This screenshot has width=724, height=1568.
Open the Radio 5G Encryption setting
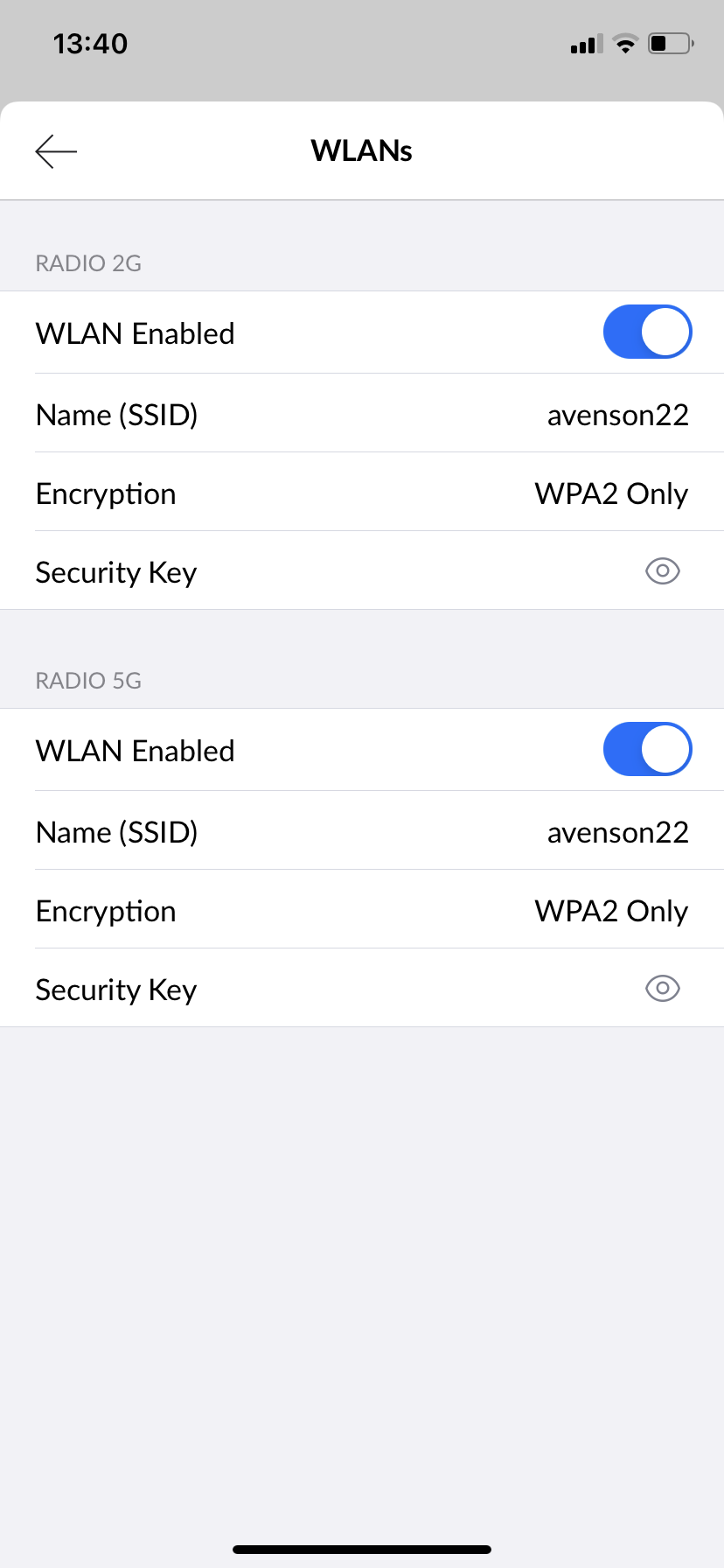362,910
